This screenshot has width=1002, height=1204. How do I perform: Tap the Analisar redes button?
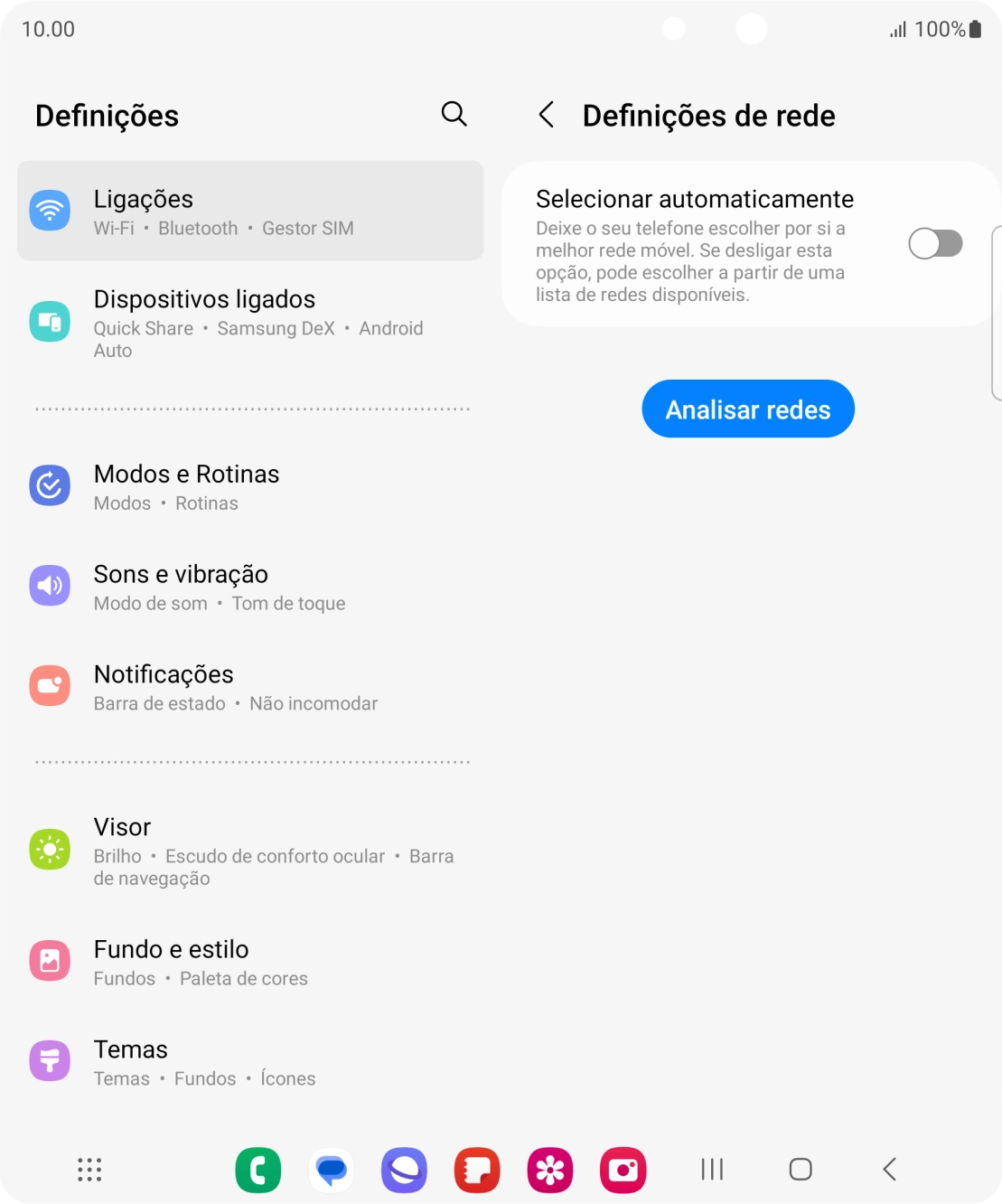[747, 409]
